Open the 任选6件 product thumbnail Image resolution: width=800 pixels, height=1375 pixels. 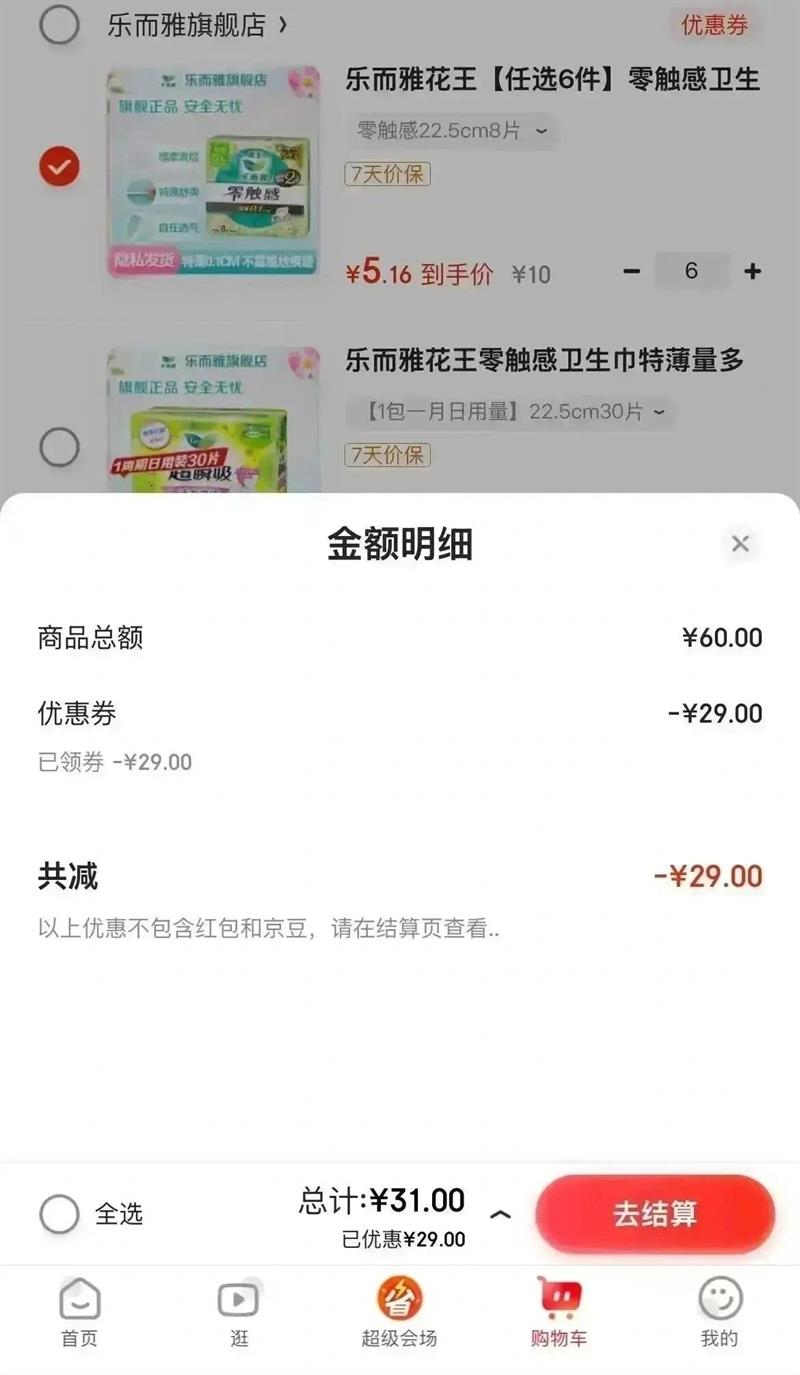[x=213, y=172]
